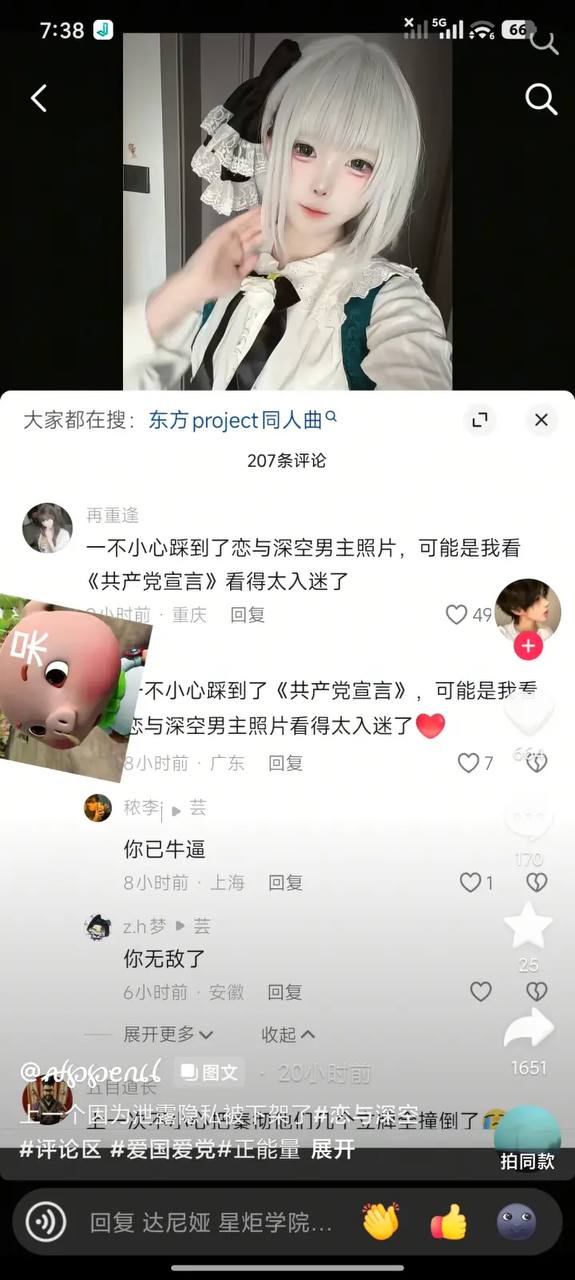
Task: Like the reply 你无敌了
Action: pos(481,991)
